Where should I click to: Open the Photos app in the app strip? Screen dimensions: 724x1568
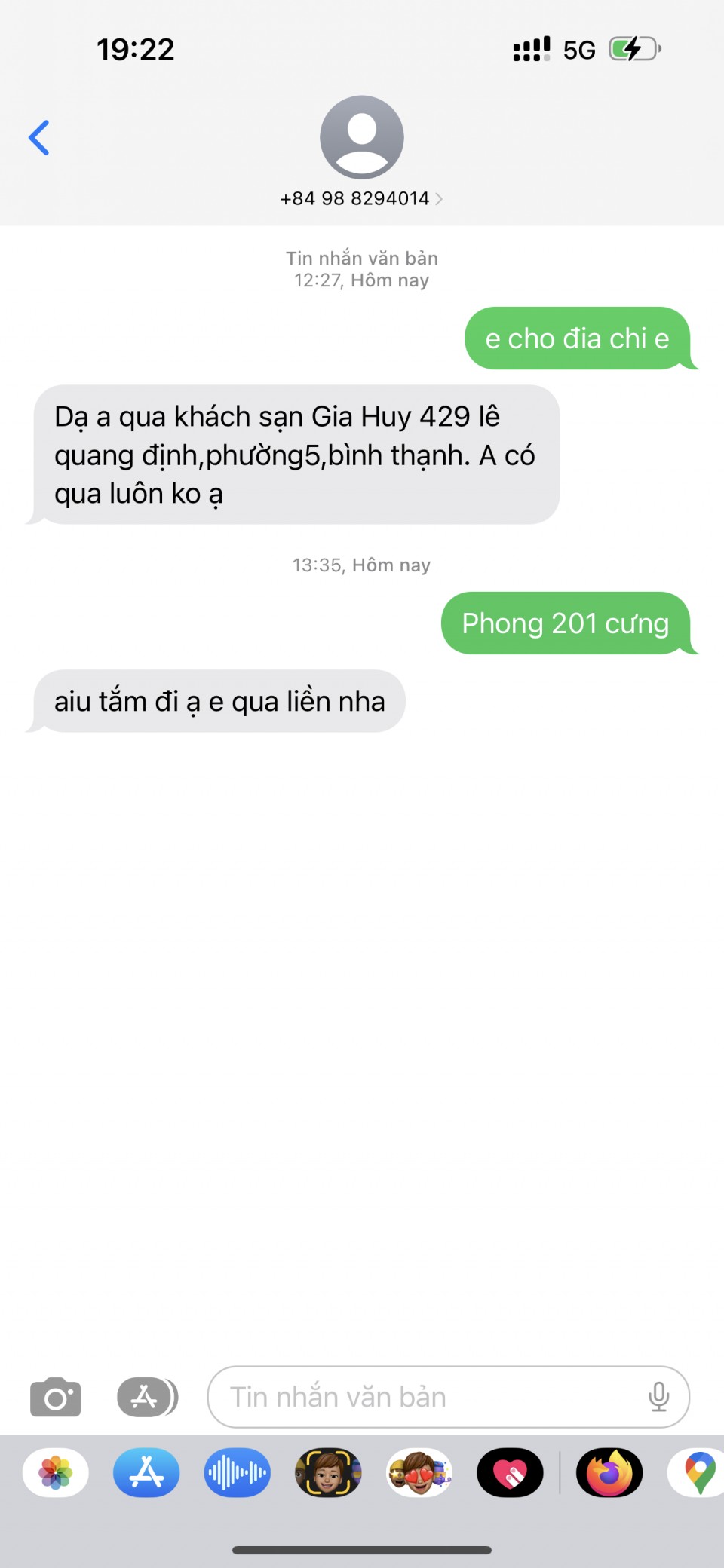click(x=56, y=1472)
